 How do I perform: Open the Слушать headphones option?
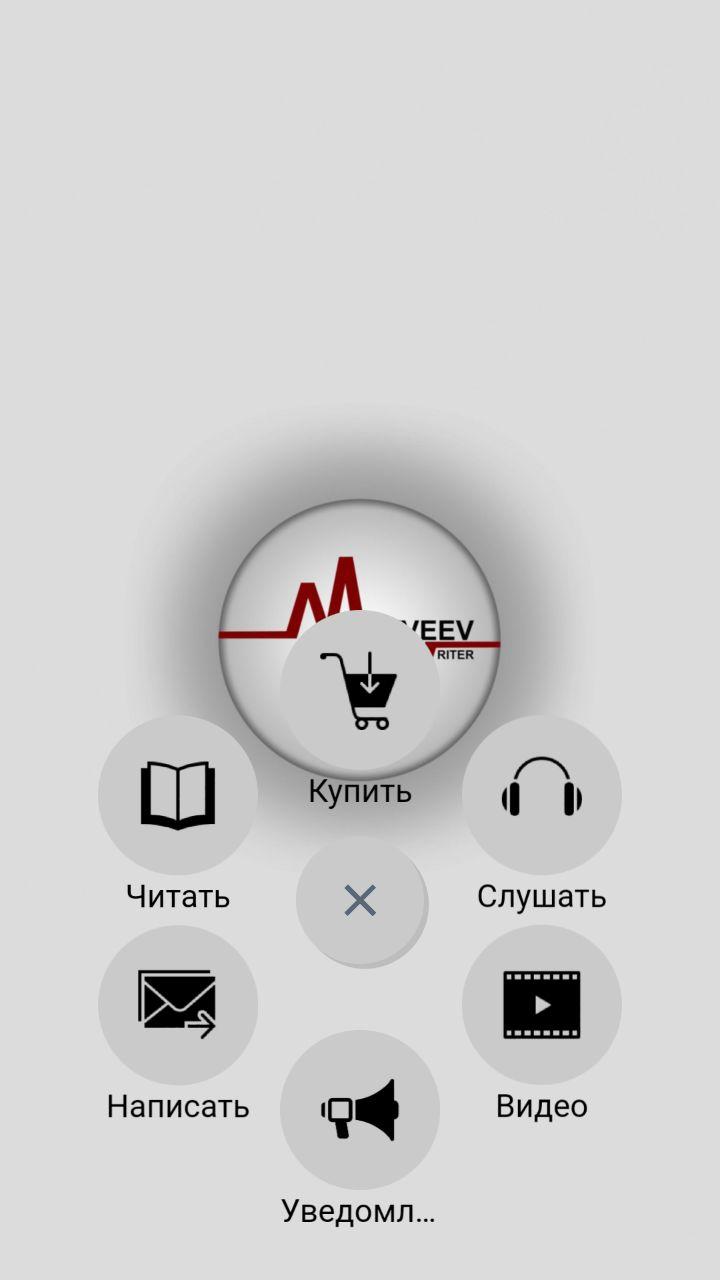click(x=541, y=795)
